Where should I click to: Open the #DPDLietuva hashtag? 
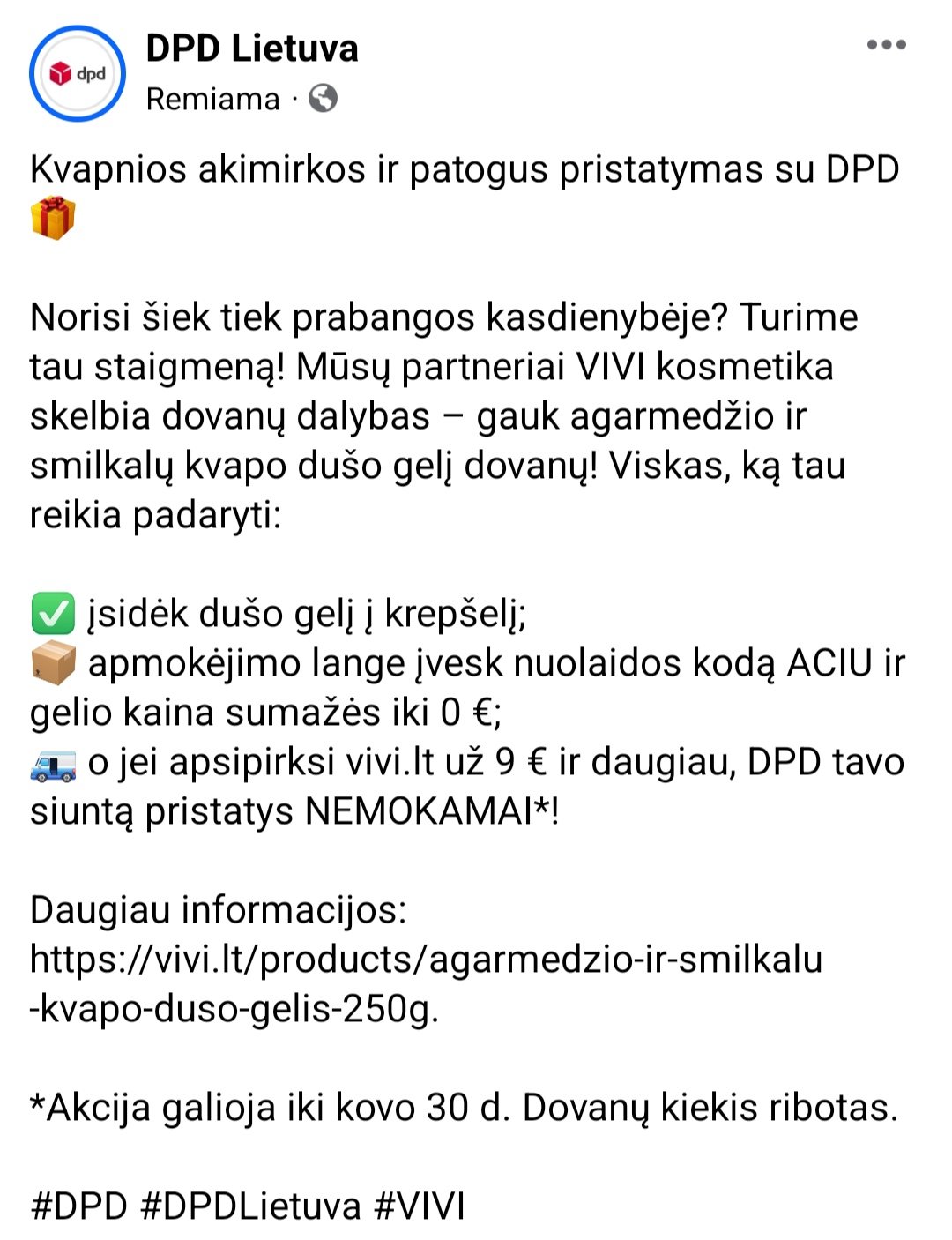tap(250, 1205)
